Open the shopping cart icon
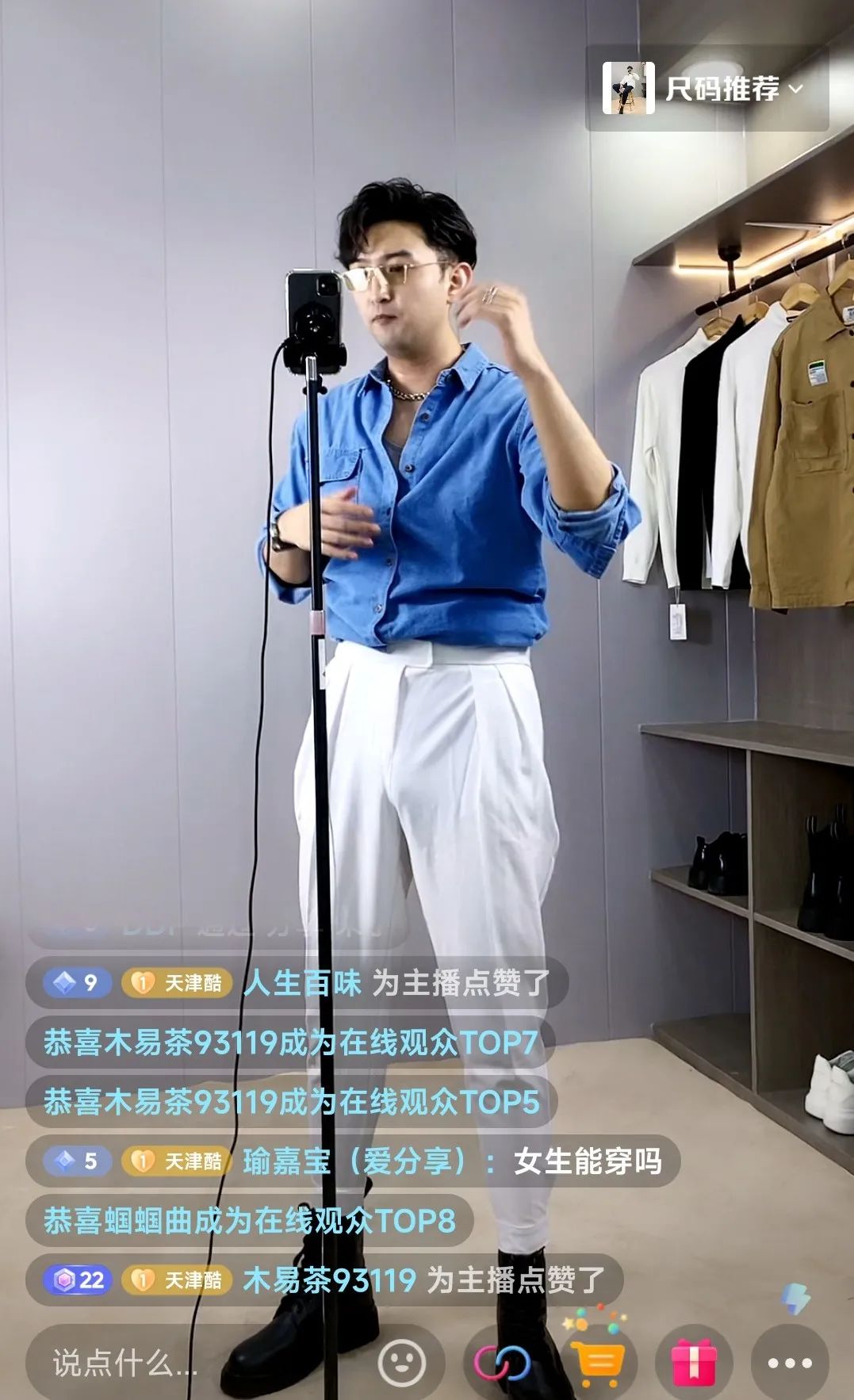 pyautogui.click(x=599, y=1363)
